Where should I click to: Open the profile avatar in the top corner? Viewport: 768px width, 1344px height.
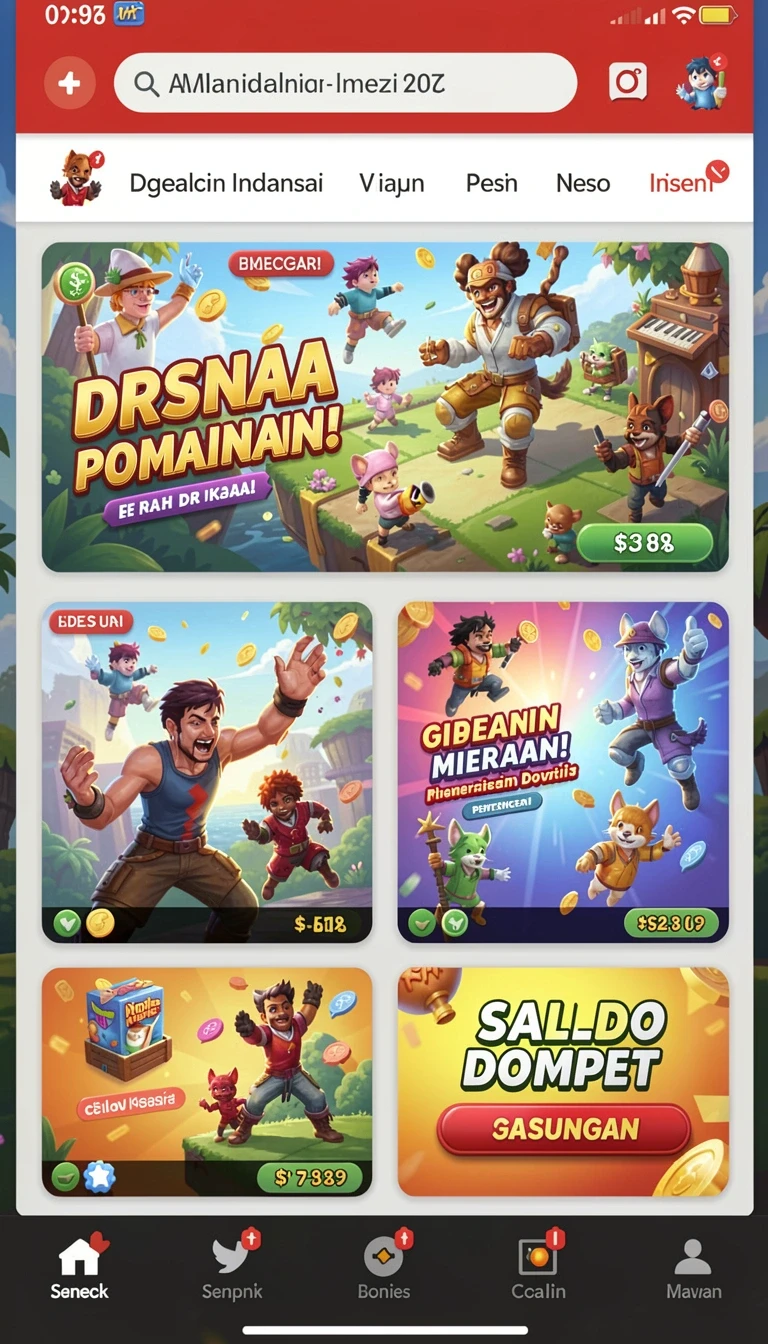[x=702, y=82]
